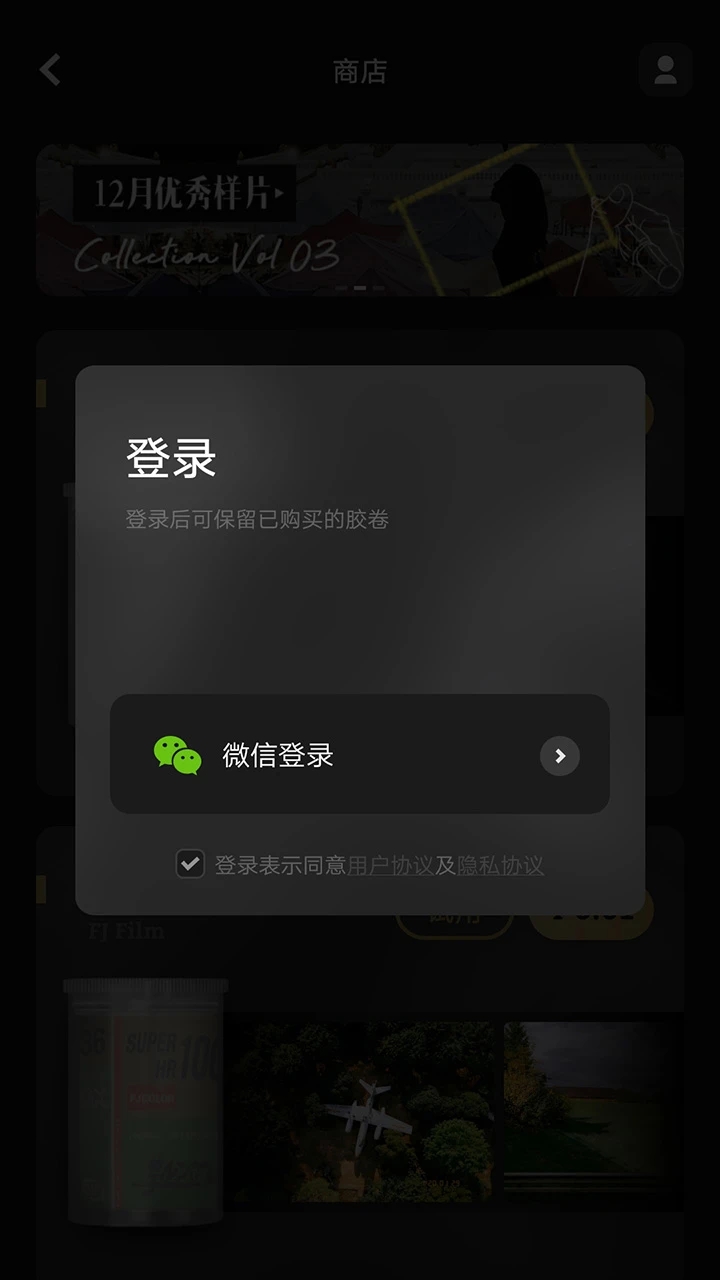Navigate back using the back arrow
The image size is (720, 1280).
point(49,70)
